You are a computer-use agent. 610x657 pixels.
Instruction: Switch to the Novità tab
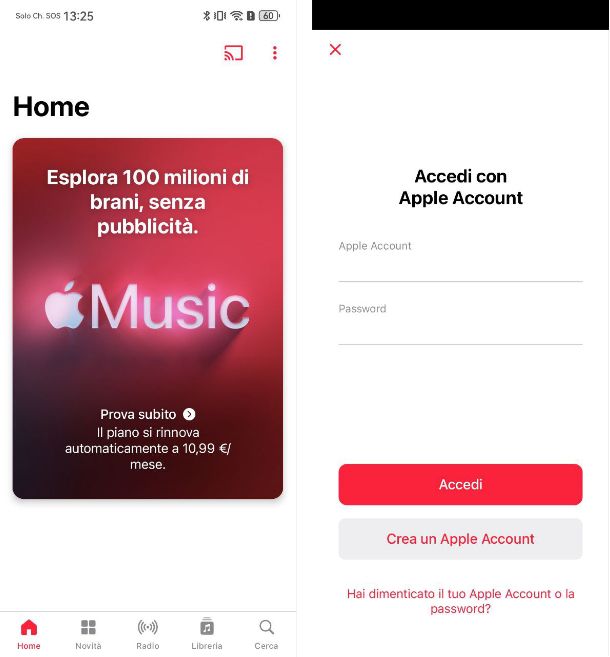point(88,634)
